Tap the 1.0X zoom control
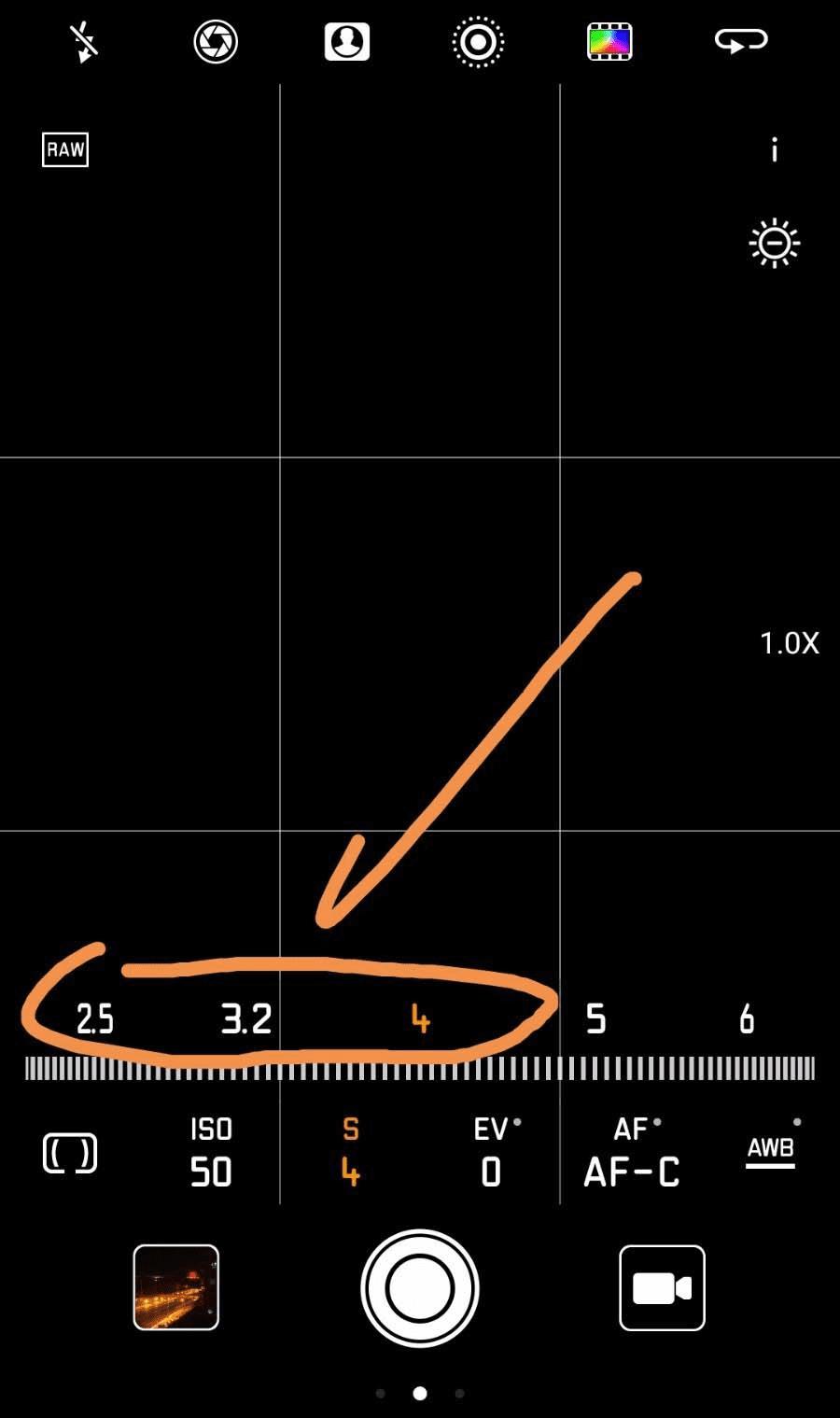 click(789, 643)
